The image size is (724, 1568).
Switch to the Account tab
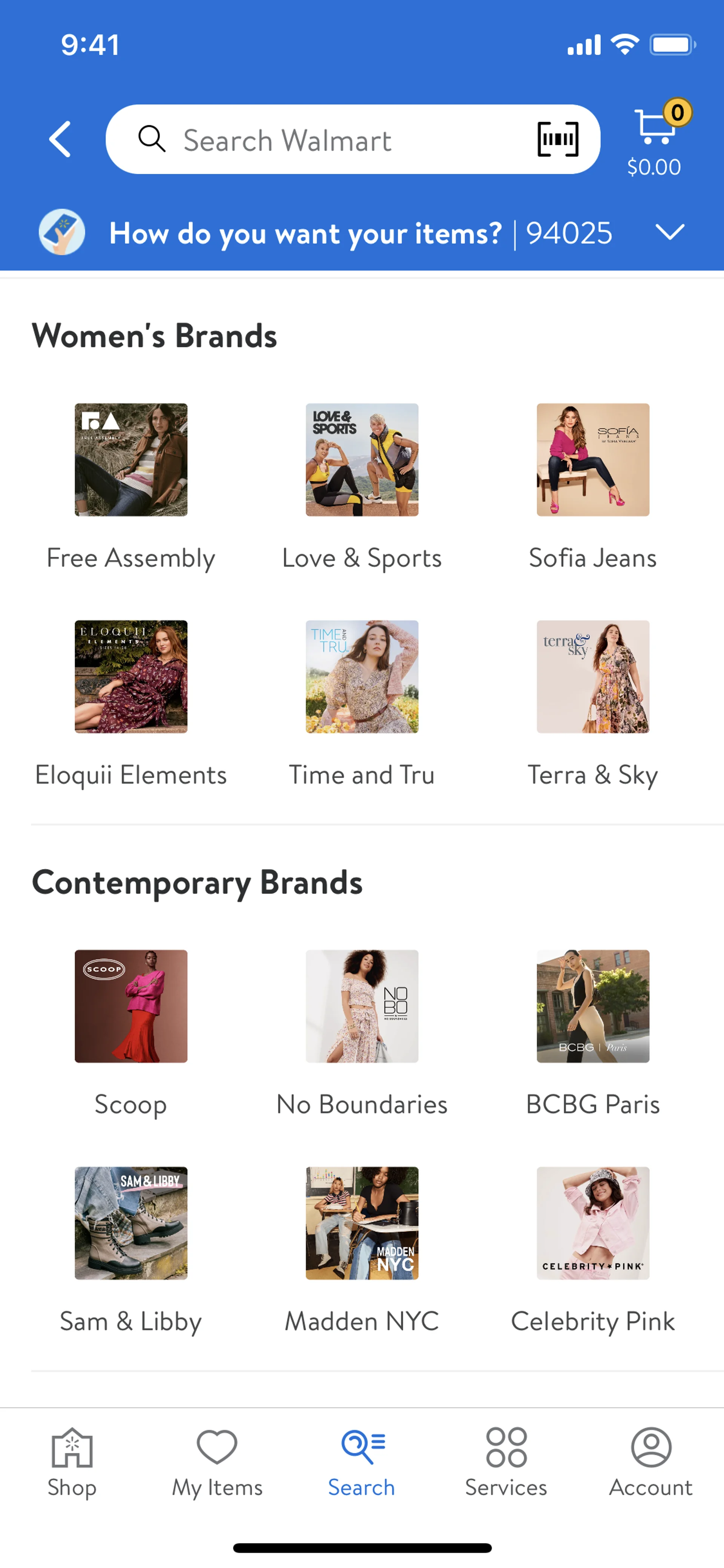pos(651,1462)
